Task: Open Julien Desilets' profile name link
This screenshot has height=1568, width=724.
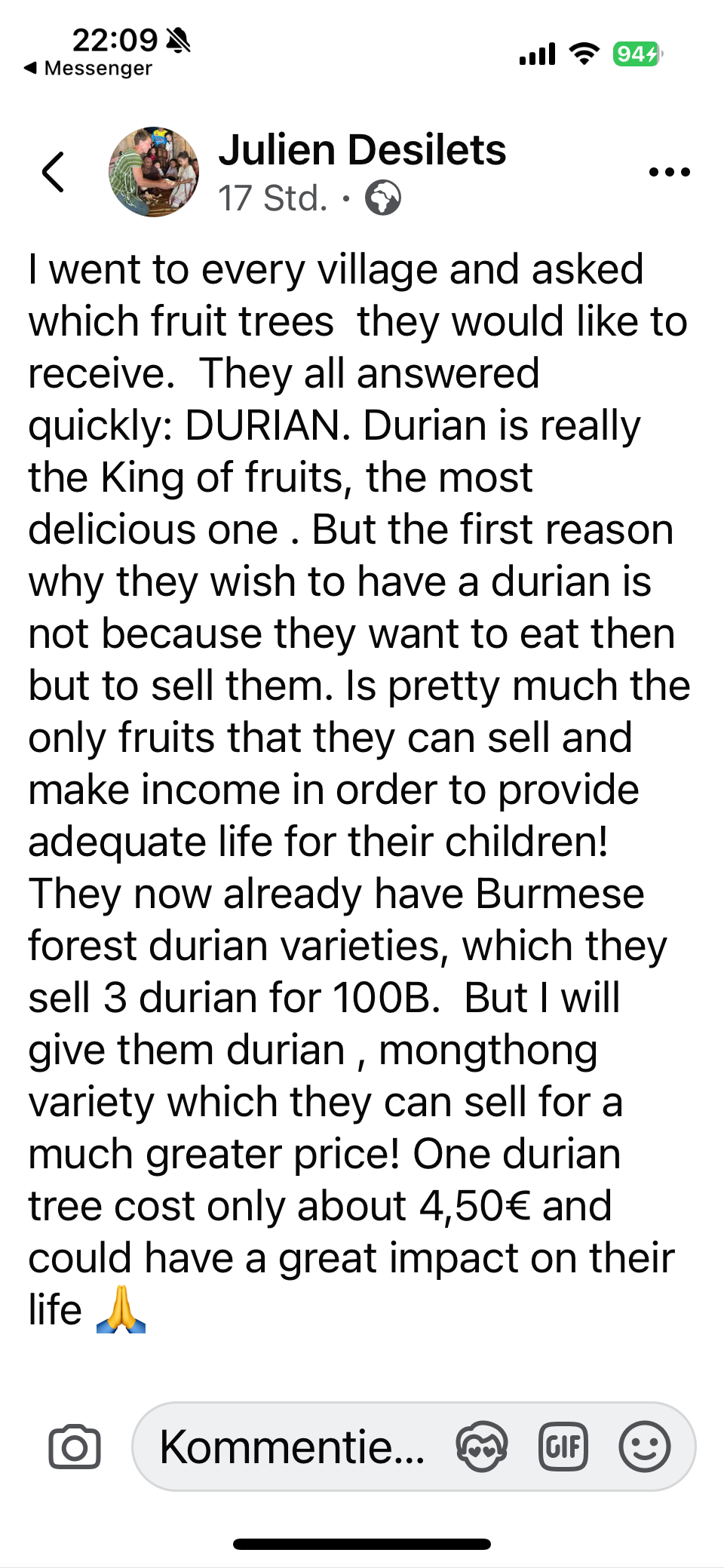Action: 362,149
